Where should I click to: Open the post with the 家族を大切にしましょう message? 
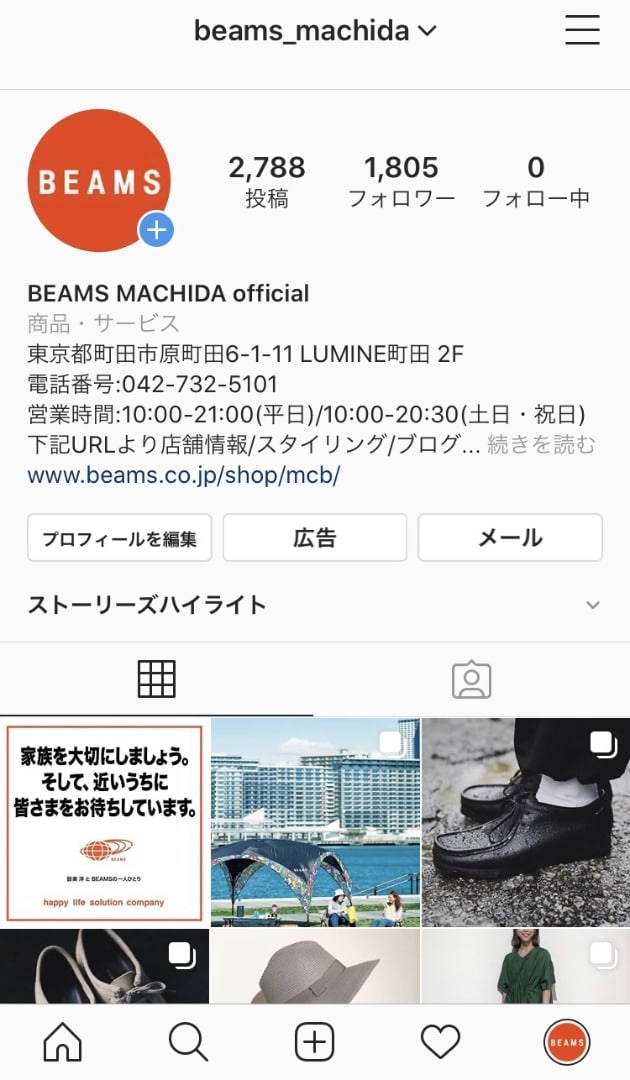pyautogui.click(x=104, y=823)
